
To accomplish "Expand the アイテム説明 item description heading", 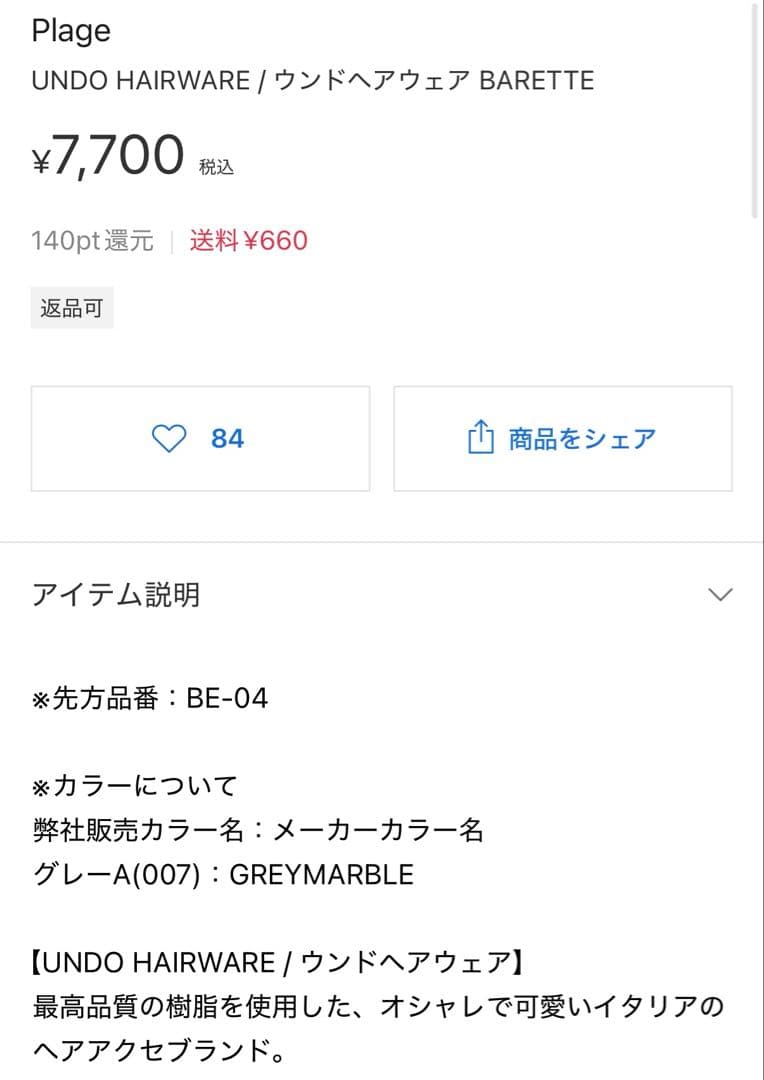I will point(116,594).
